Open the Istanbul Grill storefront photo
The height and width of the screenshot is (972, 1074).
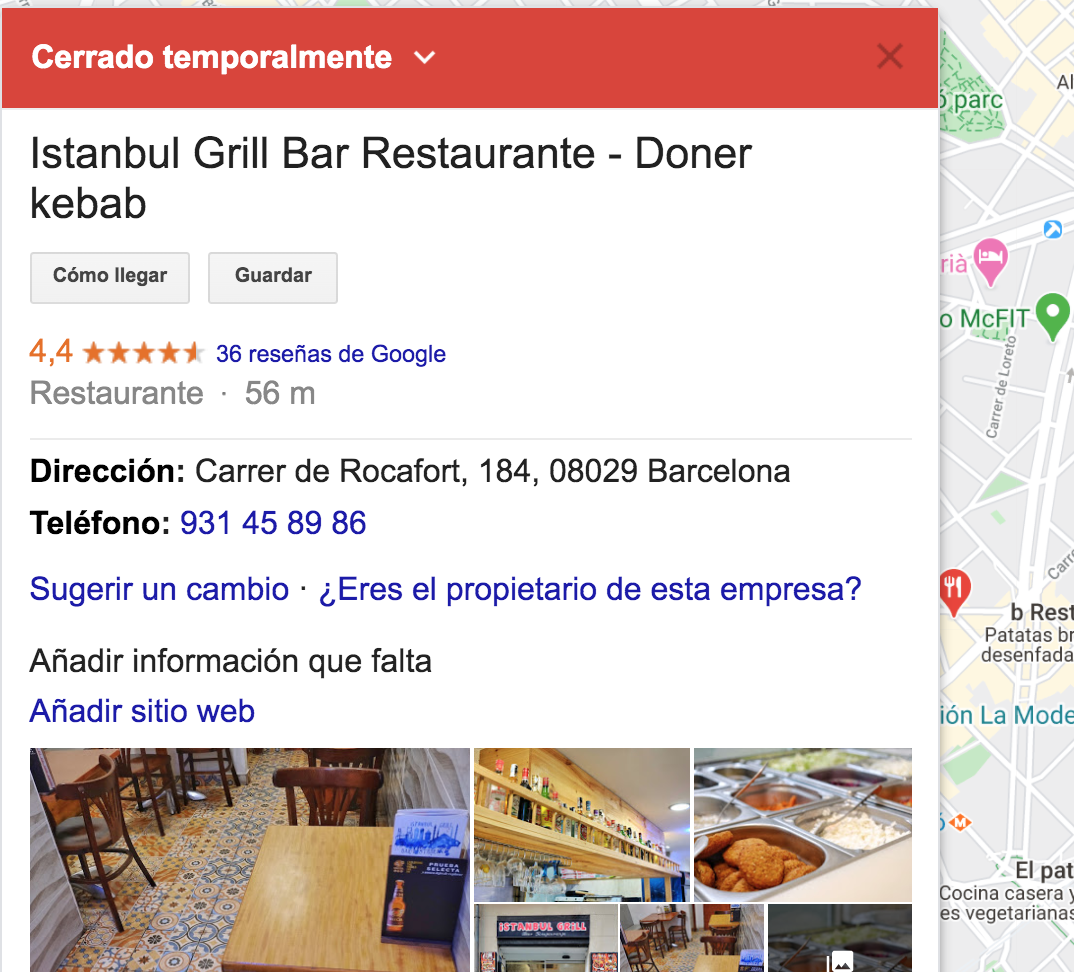click(x=544, y=938)
